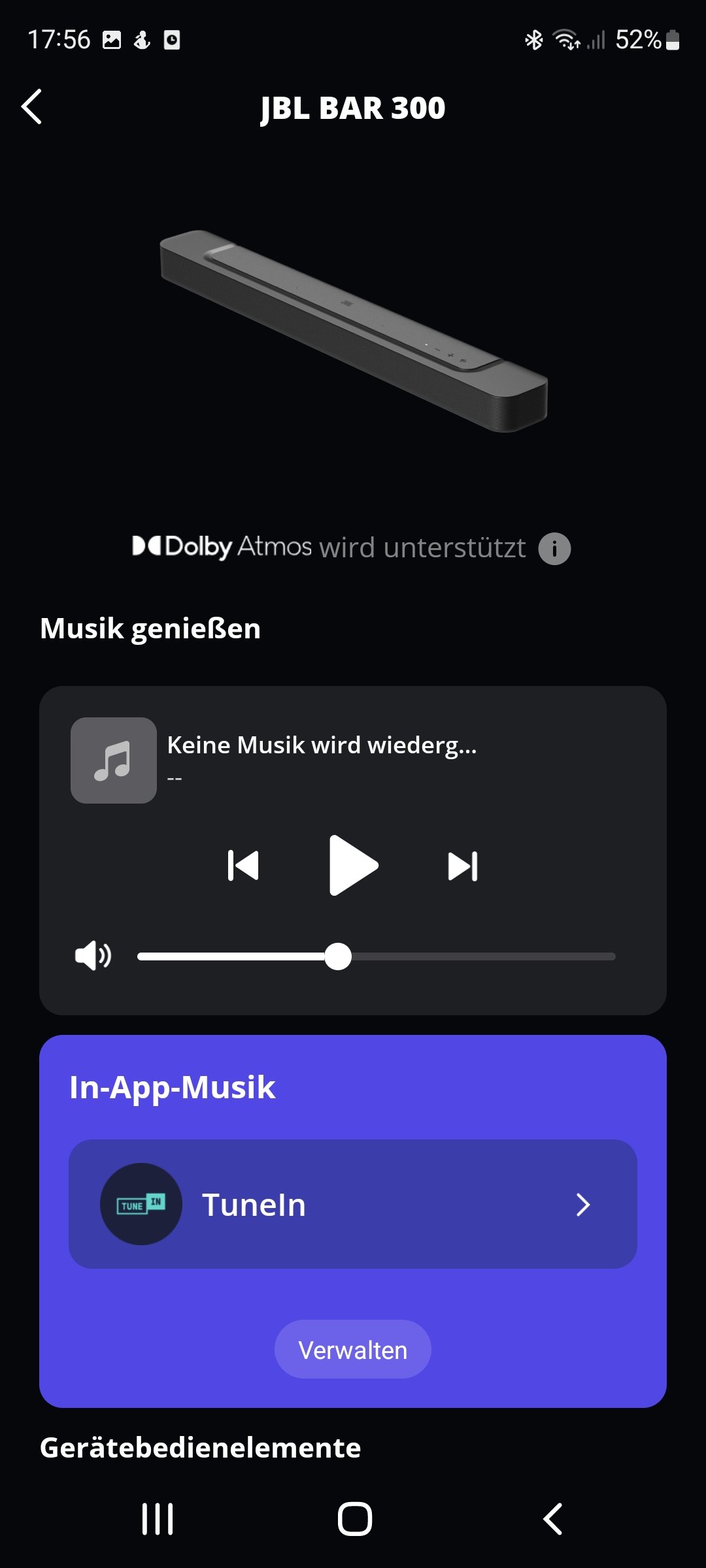
Task: Start music playback
Action: tap(353, 866)
